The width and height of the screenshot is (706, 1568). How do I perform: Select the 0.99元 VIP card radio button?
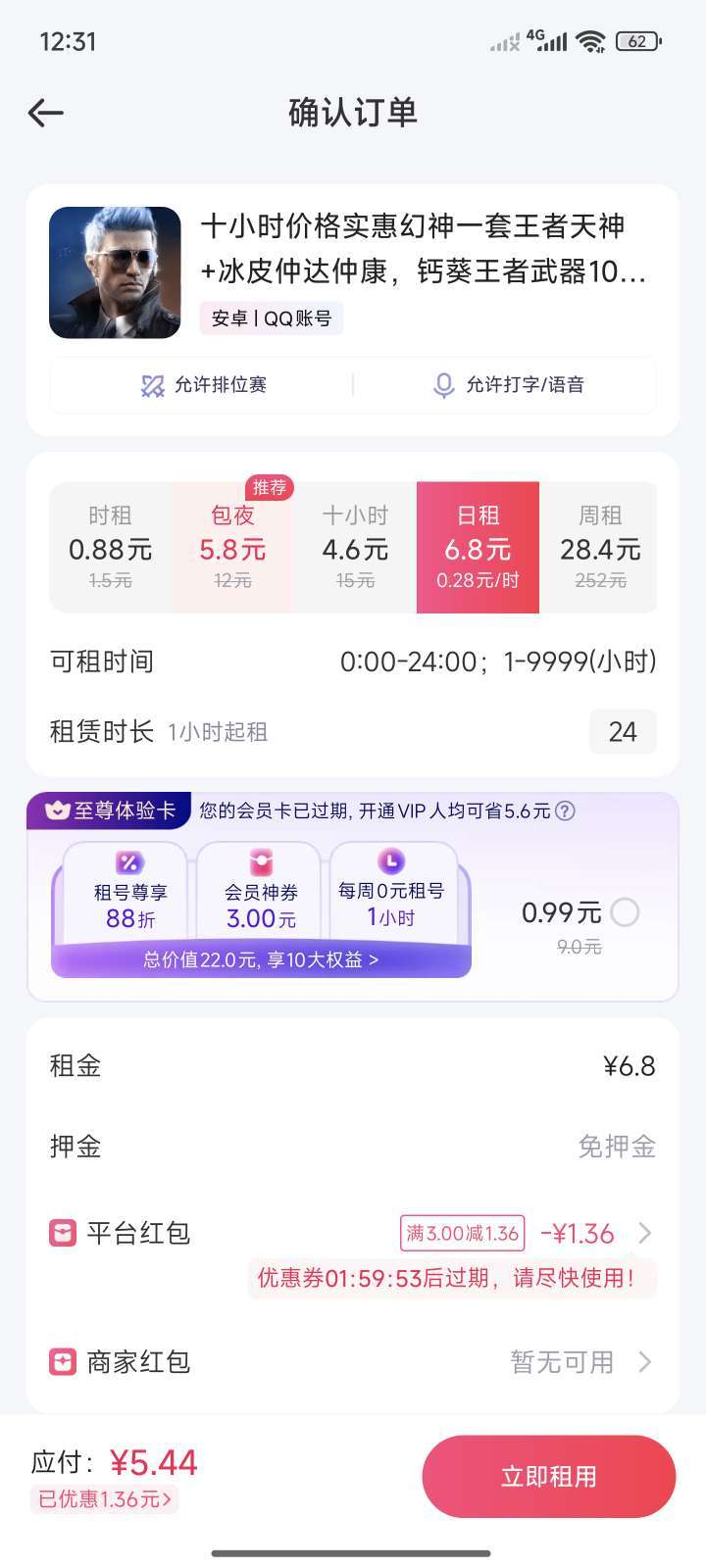coord(625,912)
